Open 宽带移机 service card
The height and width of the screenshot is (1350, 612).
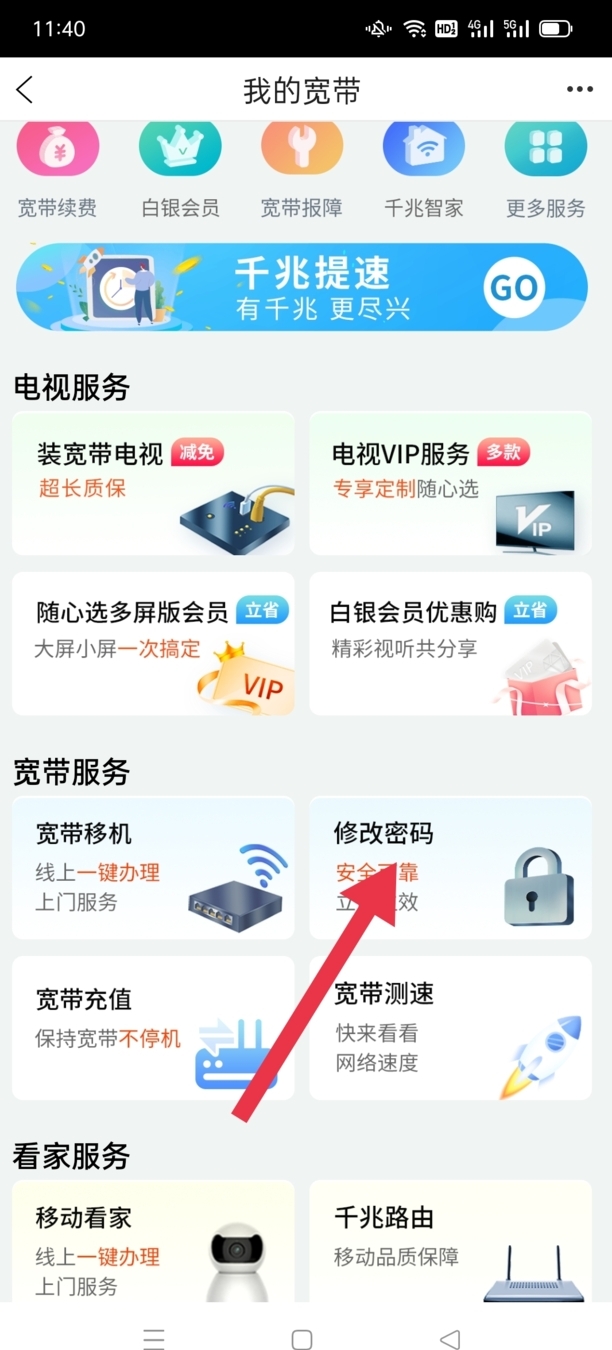[153, 867]
